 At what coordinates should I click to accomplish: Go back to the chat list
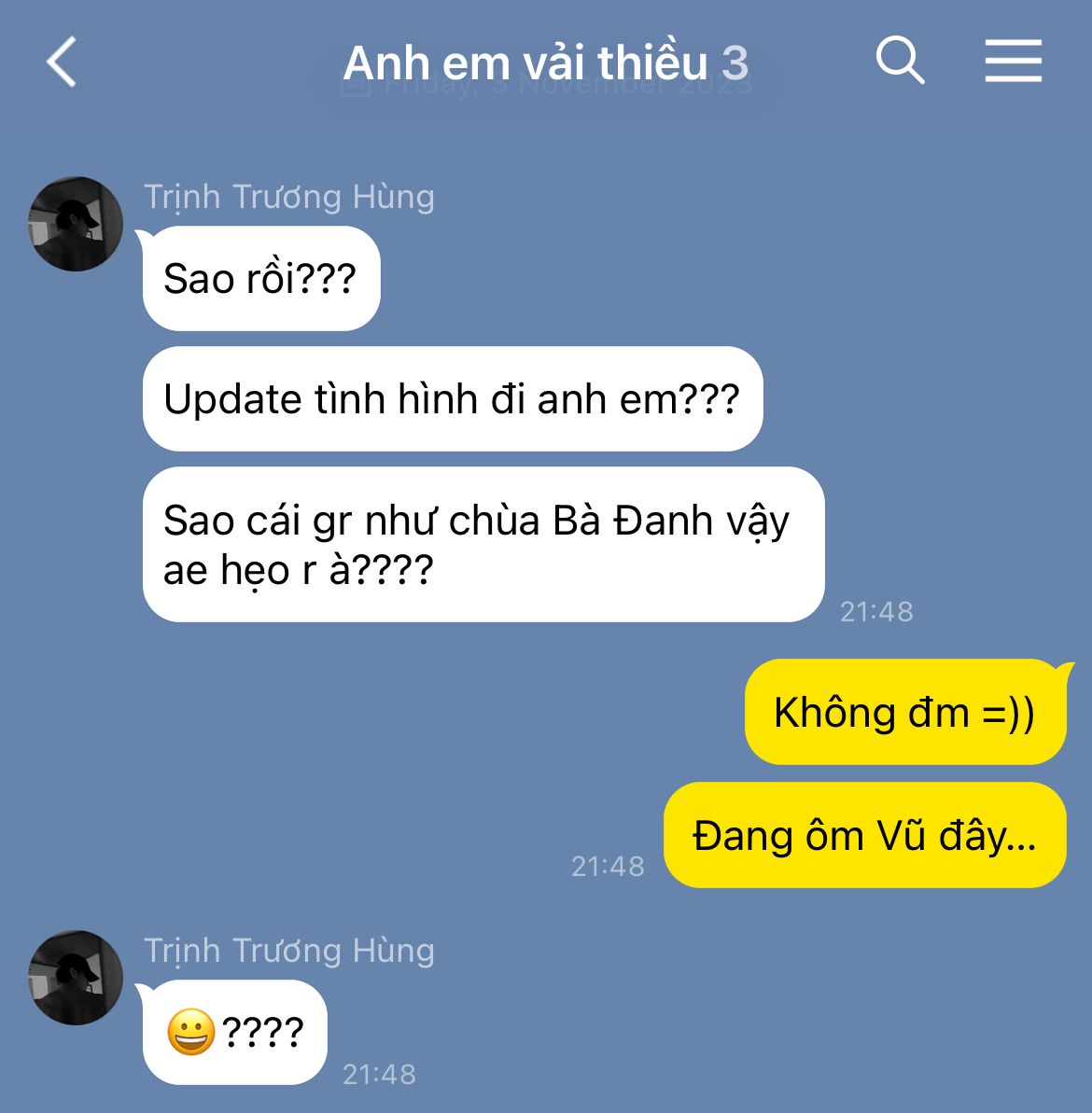coord(62,63)
